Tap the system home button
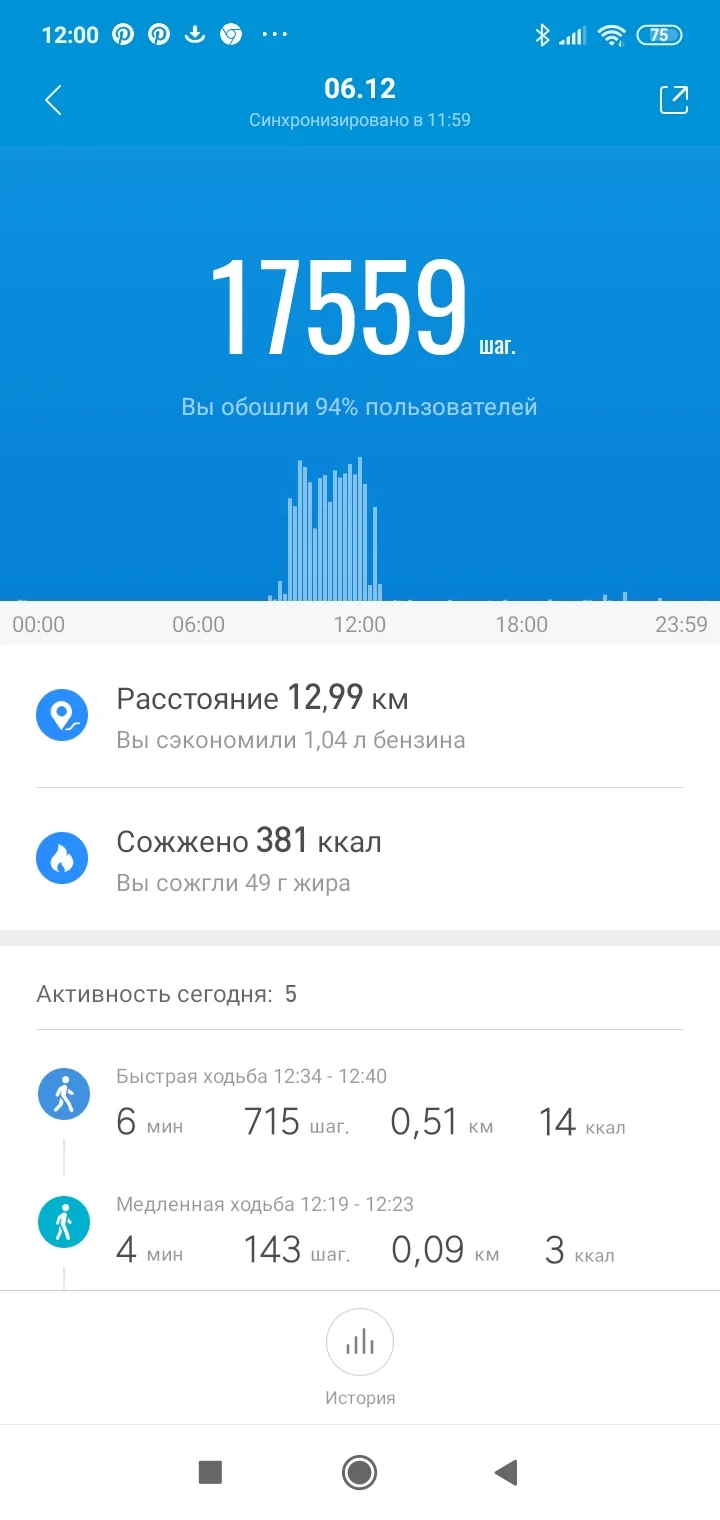 359,1472
